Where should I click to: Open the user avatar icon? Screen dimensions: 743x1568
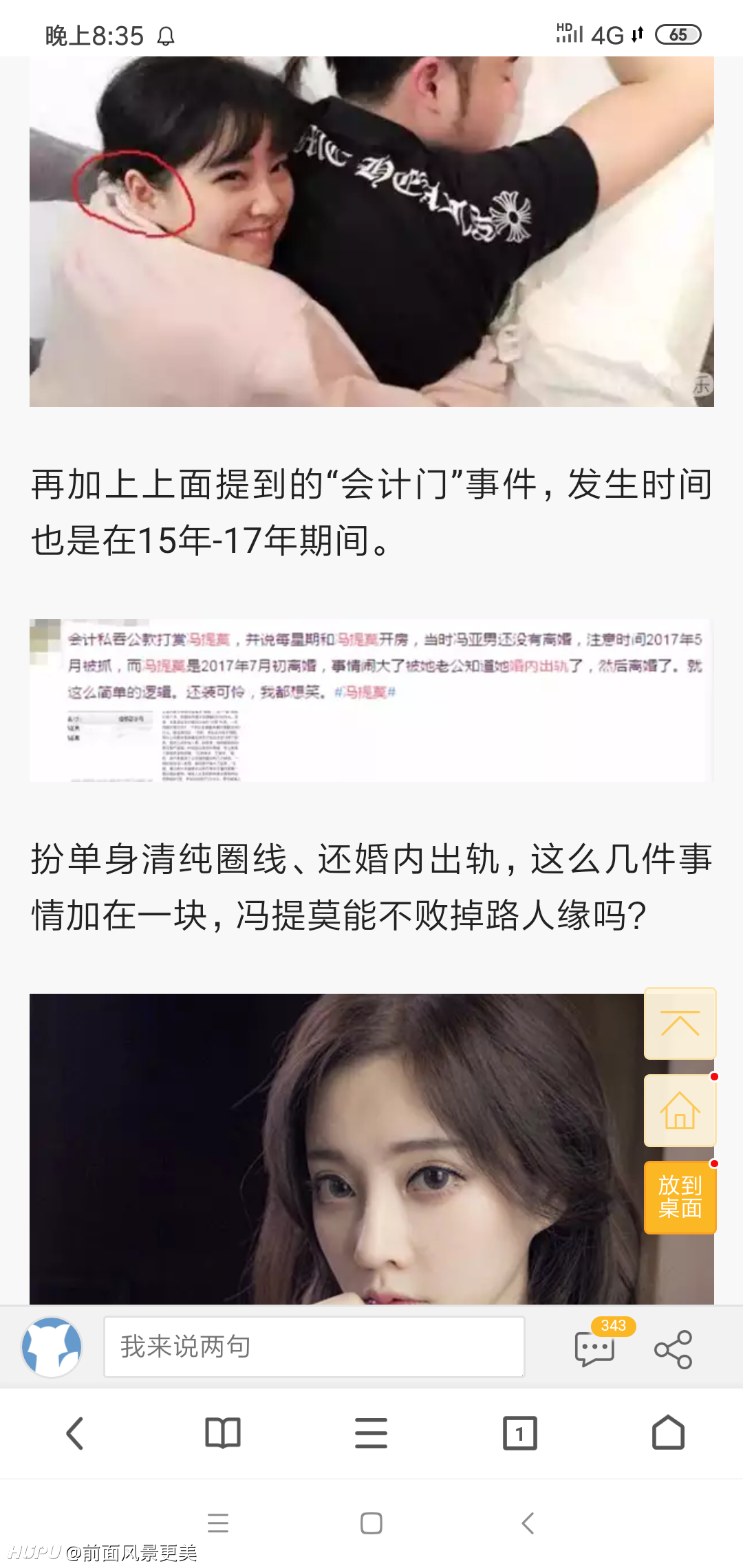pyautogui.click(x=52, y=1347)
